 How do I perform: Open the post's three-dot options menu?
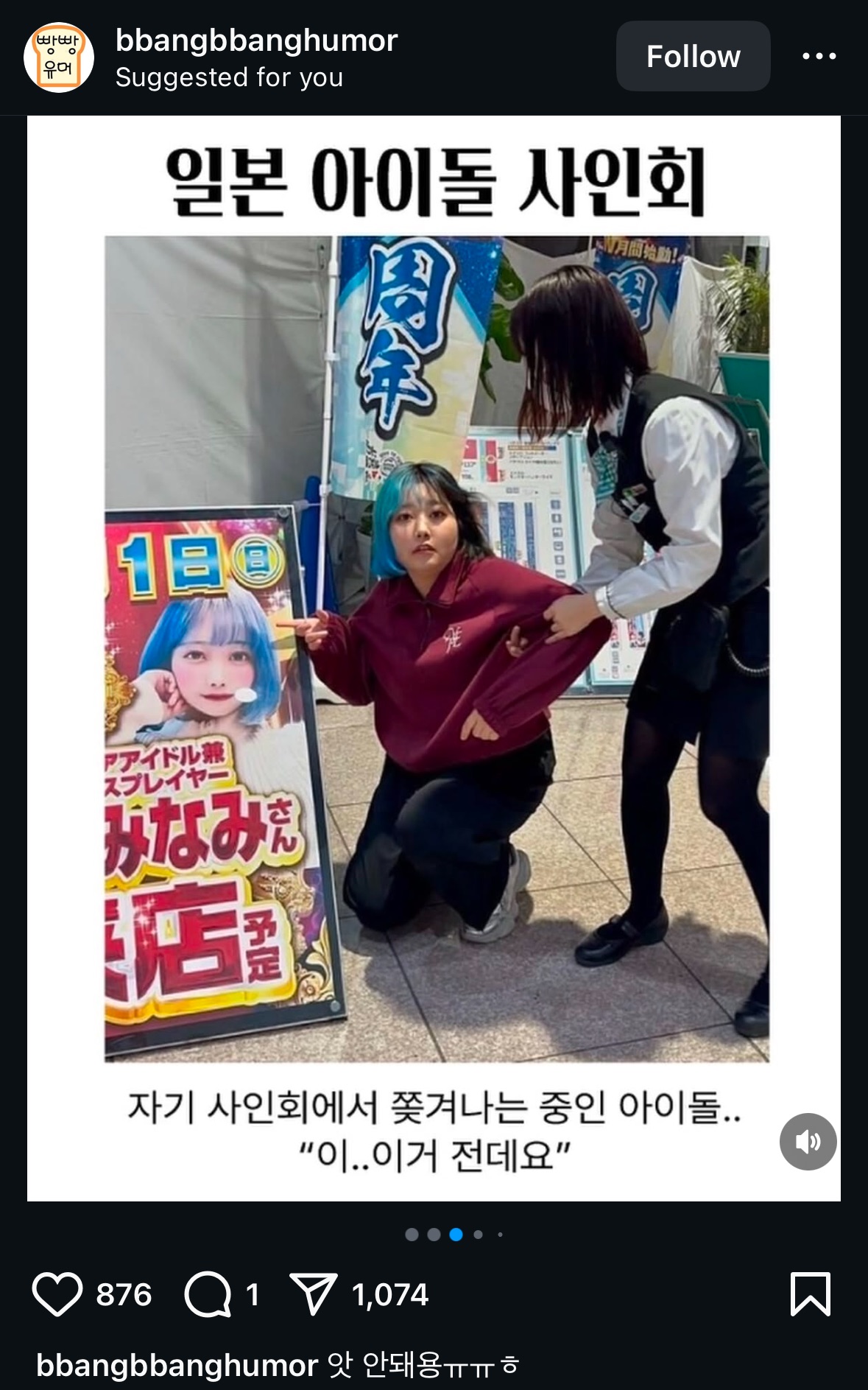(x=819, y=56)
